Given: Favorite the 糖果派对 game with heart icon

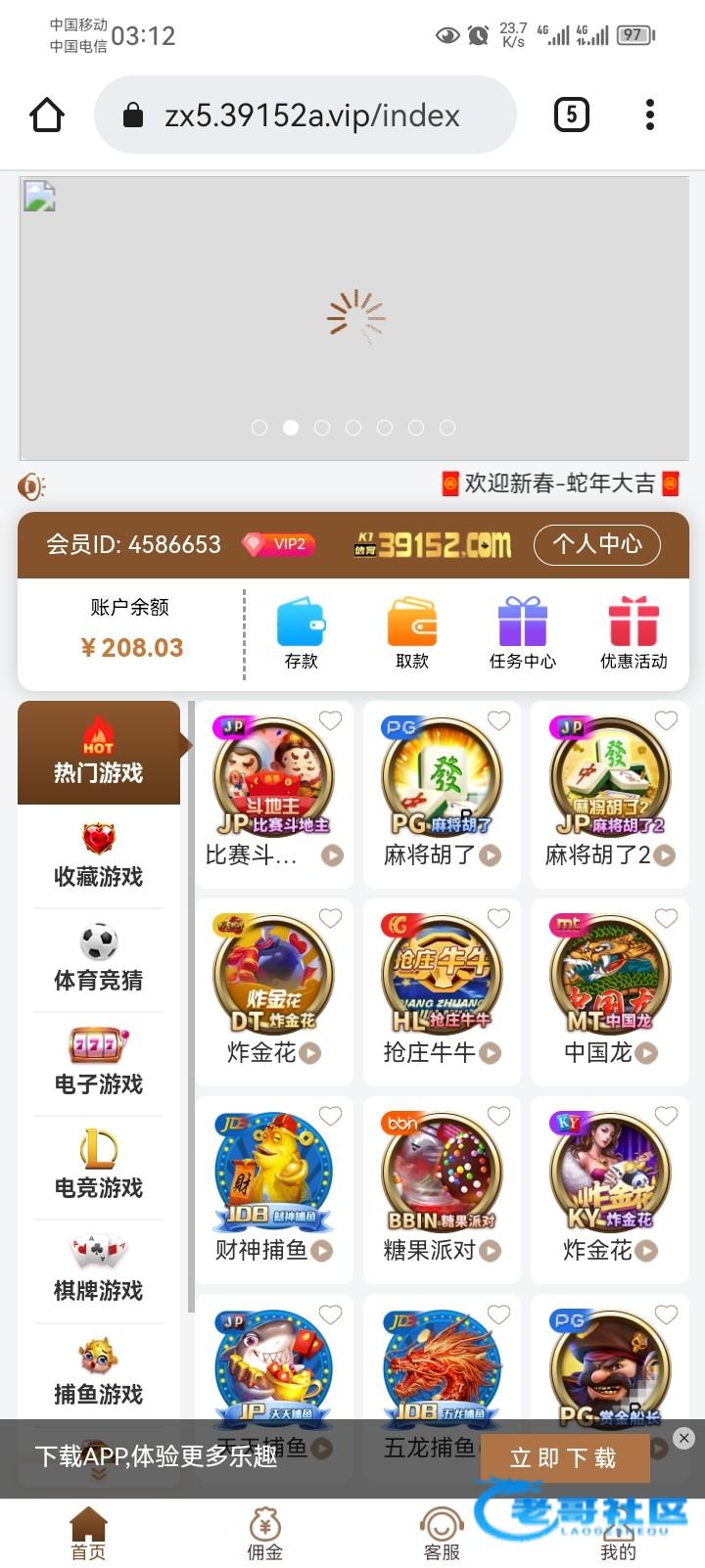Looking at the screenshot, I should (x=498, y=1116).
